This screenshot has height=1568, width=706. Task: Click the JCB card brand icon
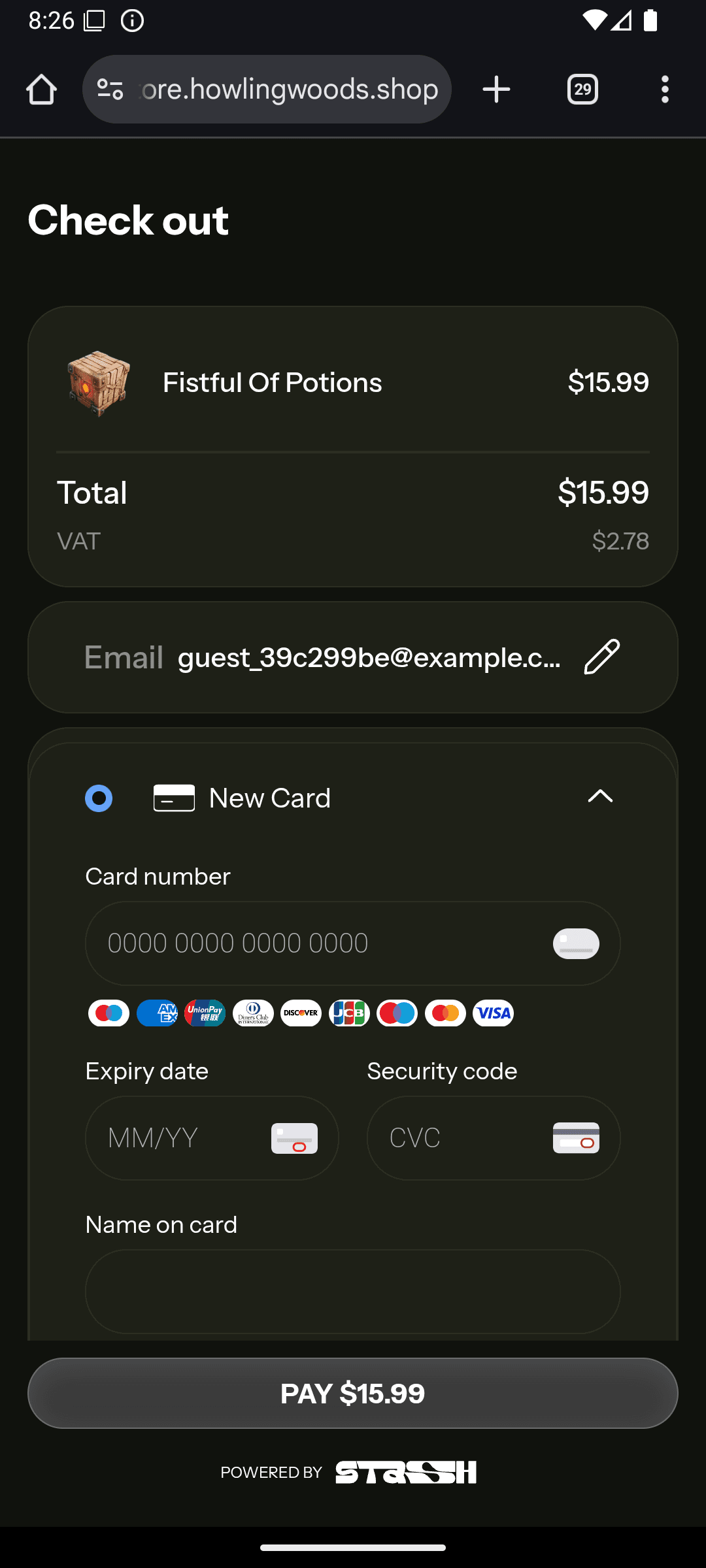point(348,1013)
